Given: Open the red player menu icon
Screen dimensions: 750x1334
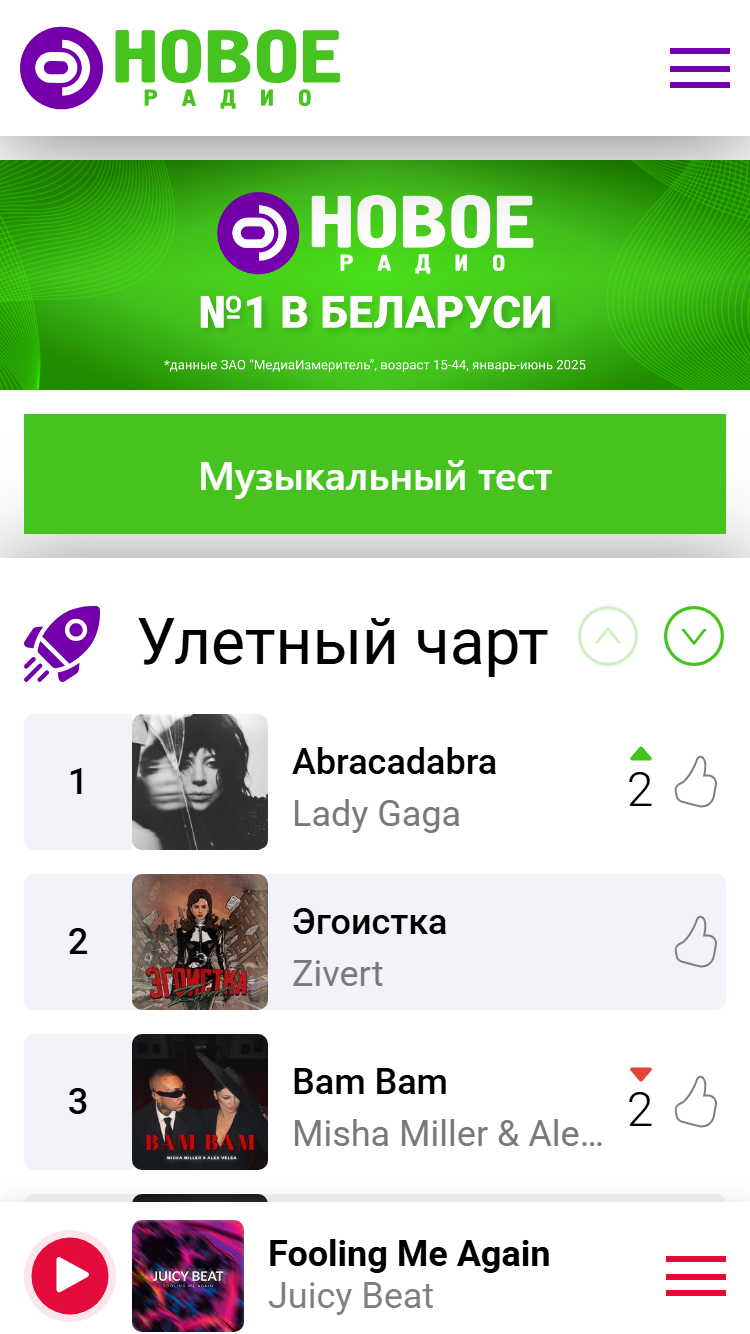Looking at the screenshot, I should (x=696, y=1276).
